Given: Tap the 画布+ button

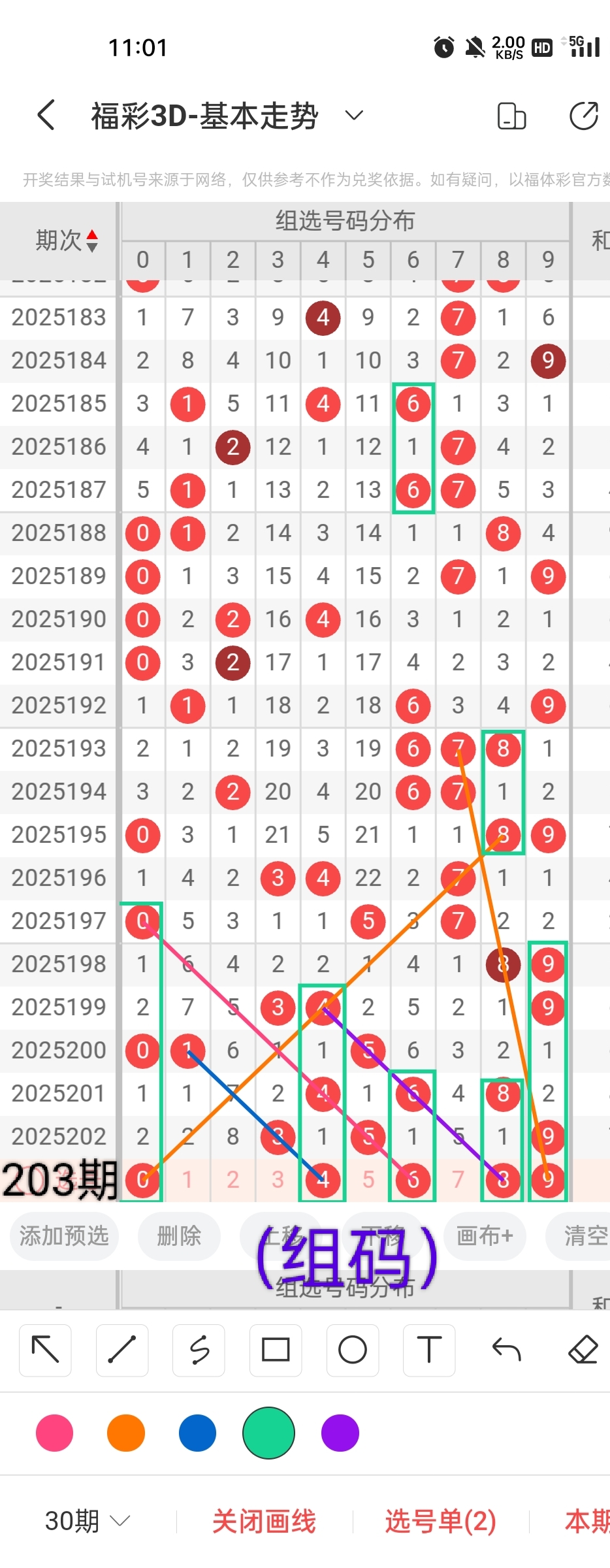Looking at the screenshot, I should [x=484, y=1235].
